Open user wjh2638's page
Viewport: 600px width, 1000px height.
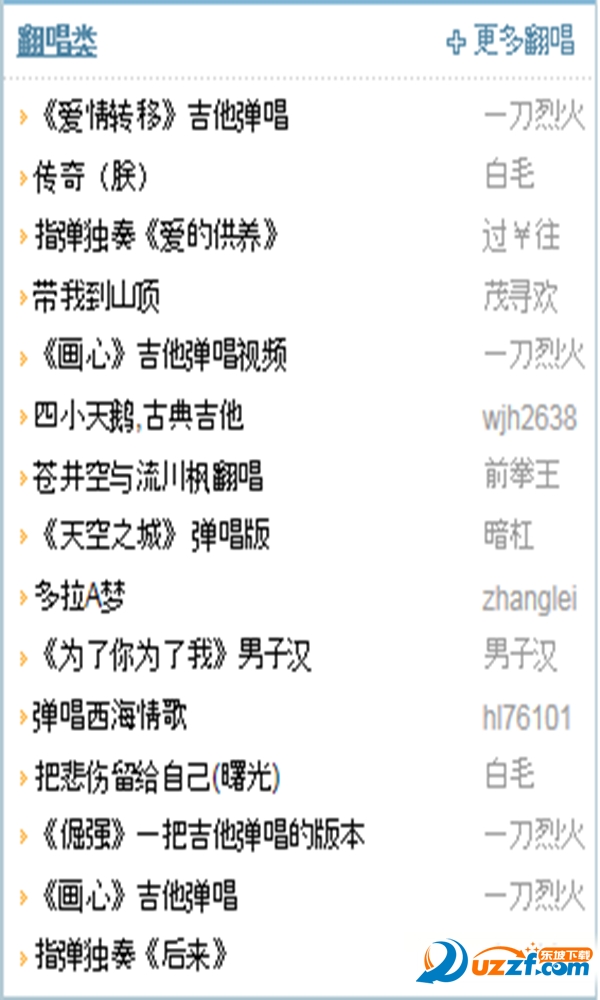click(x=529, y=417)
